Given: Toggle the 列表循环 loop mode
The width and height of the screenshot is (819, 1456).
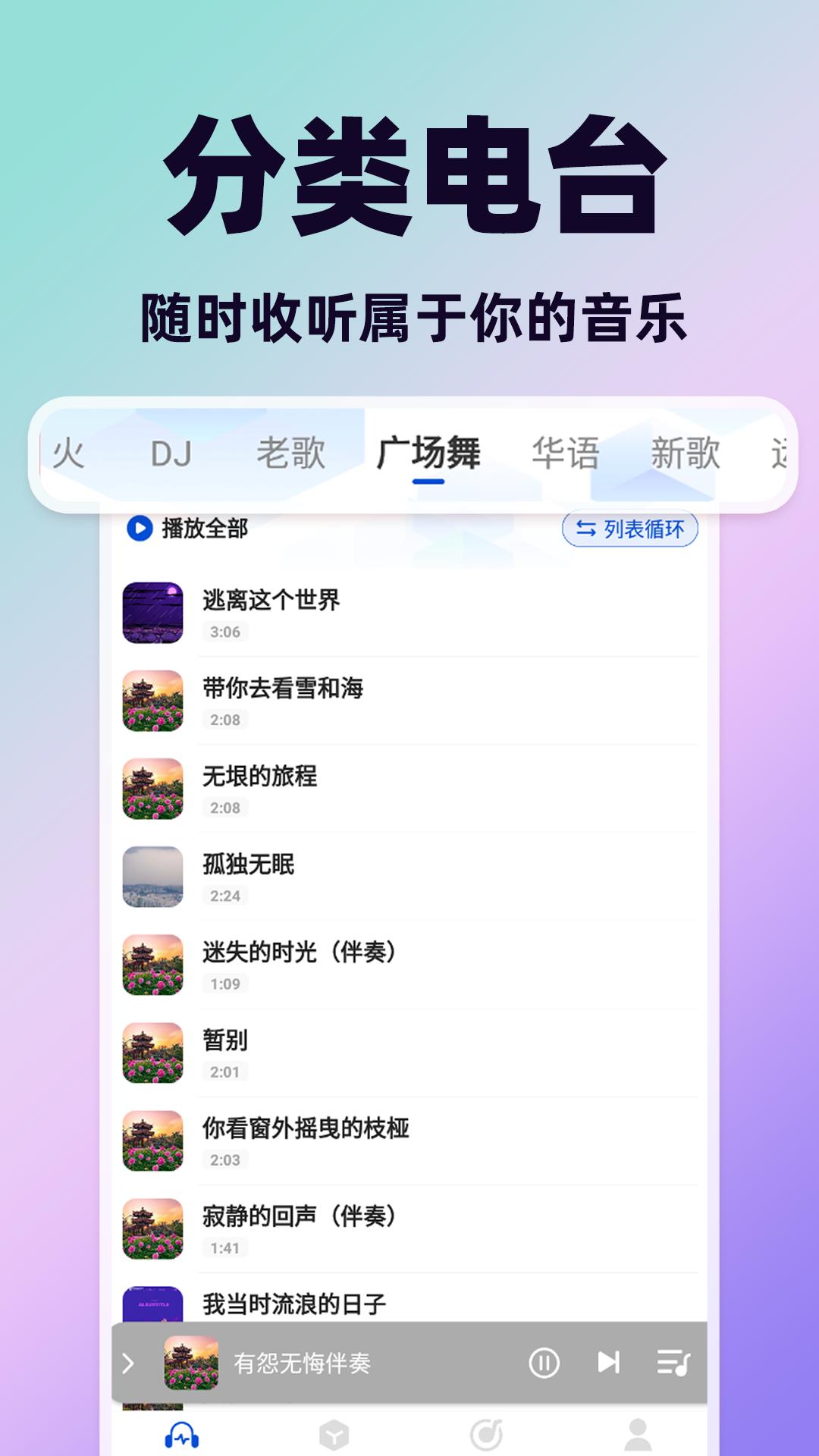Looking at the screenshot, I should click(x=629, y=531).
